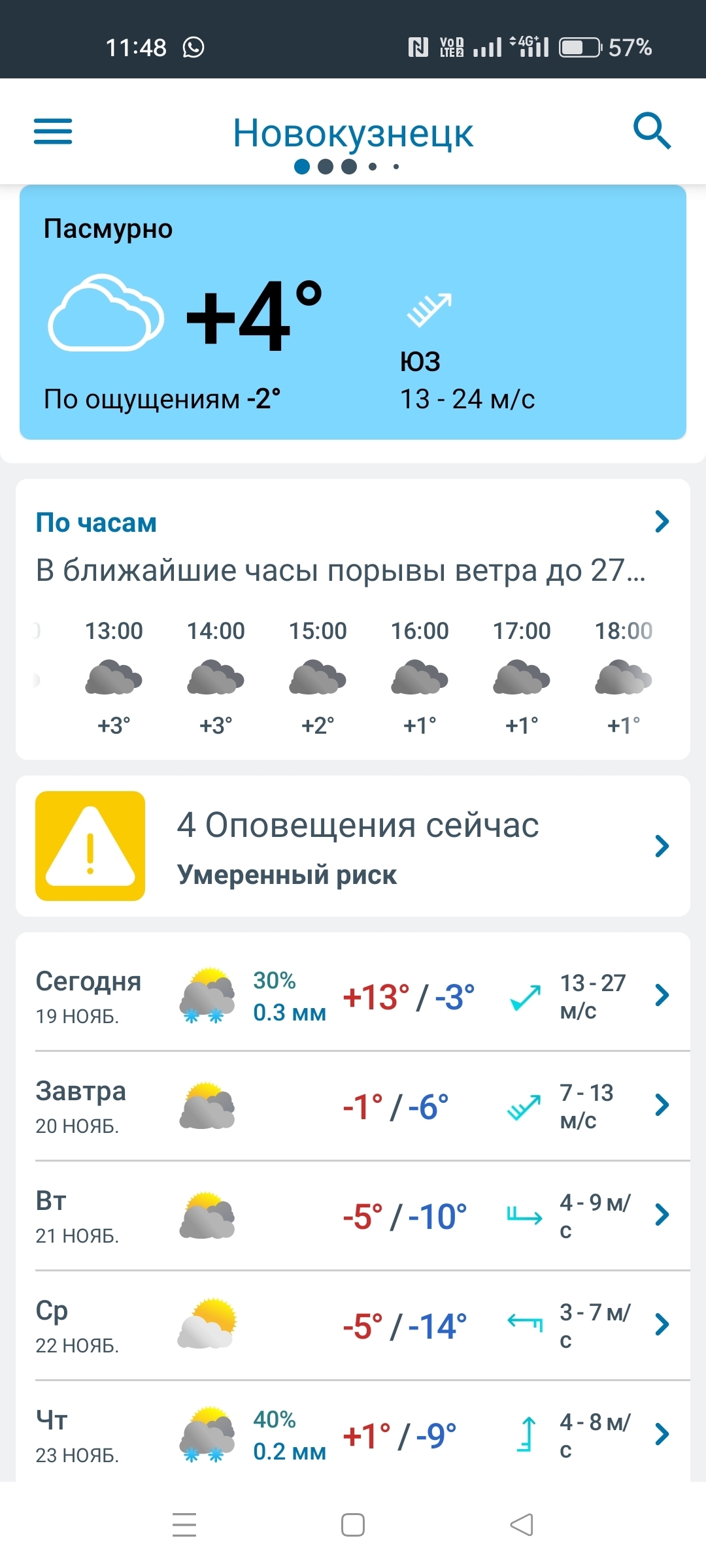Open city search magnifier

[652, 131]
